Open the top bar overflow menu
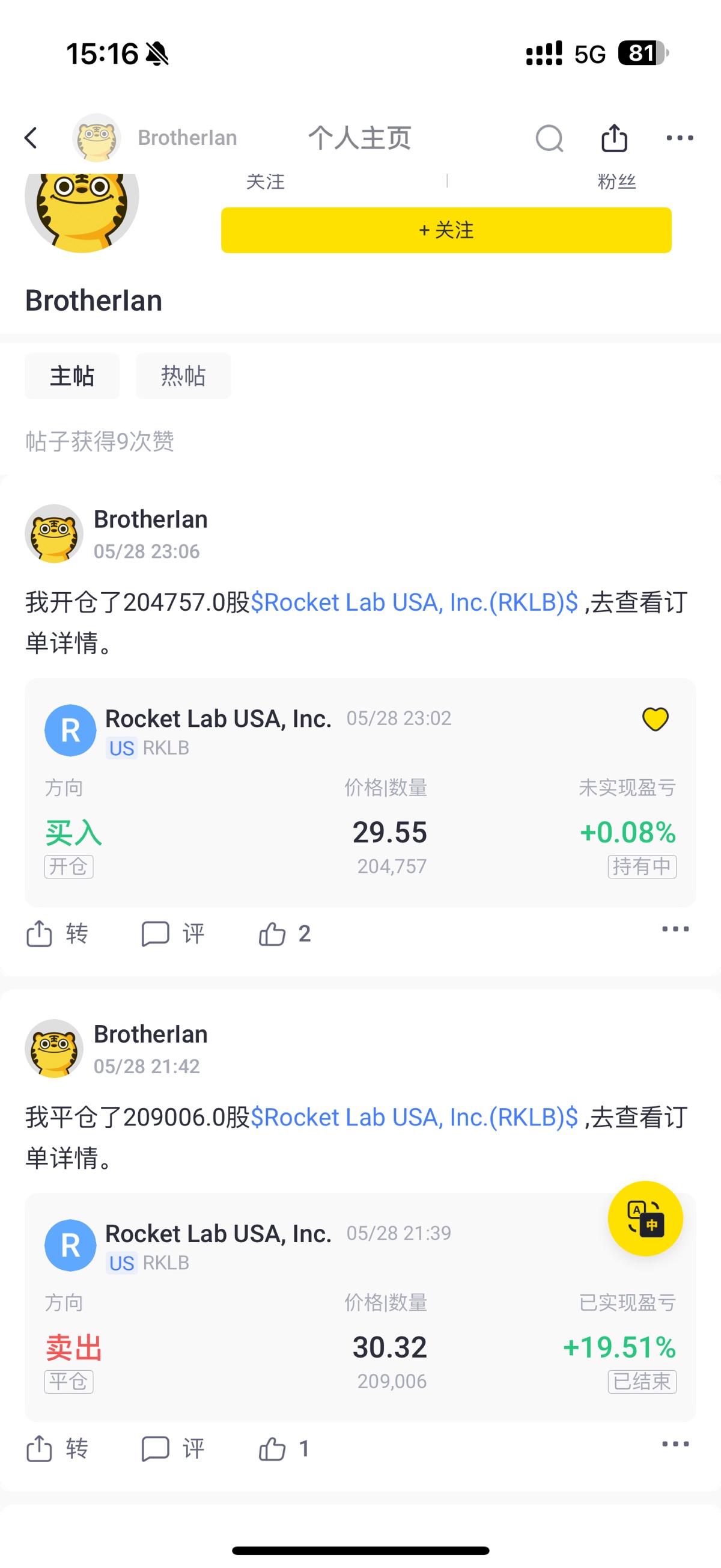 click(x=679, y=138)
